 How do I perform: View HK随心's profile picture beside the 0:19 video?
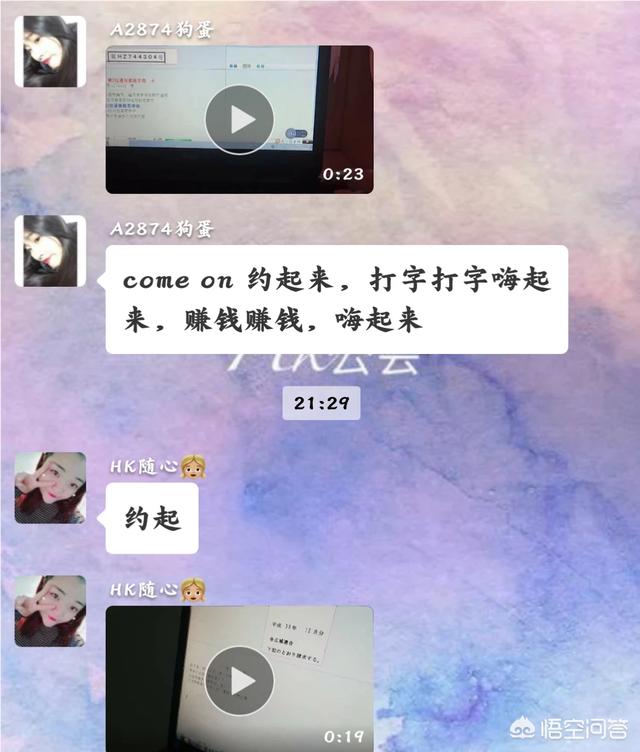(x=50, y=610)
